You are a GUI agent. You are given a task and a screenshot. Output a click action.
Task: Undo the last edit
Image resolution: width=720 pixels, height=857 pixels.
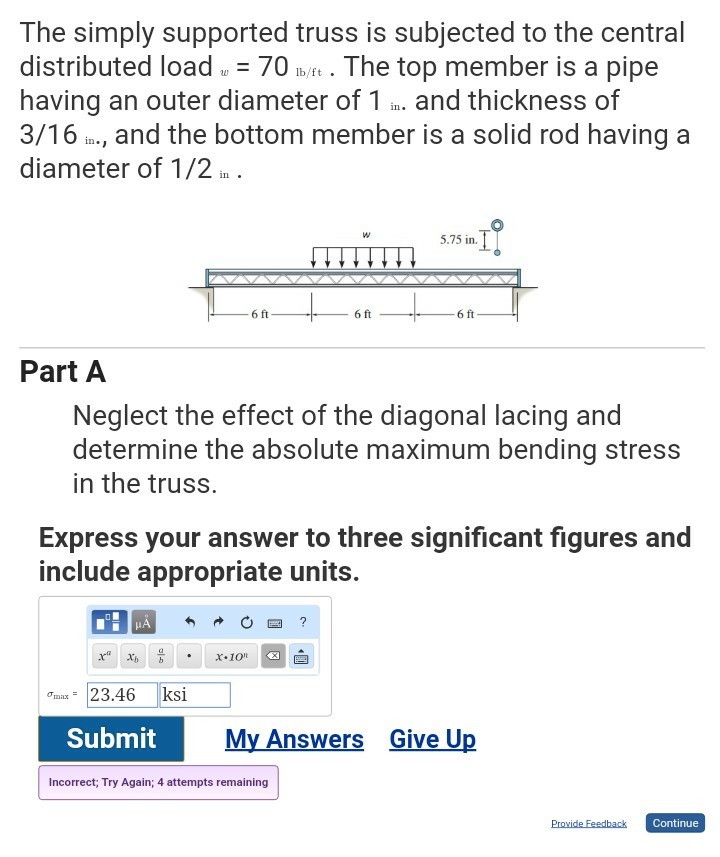click(189, 622)
